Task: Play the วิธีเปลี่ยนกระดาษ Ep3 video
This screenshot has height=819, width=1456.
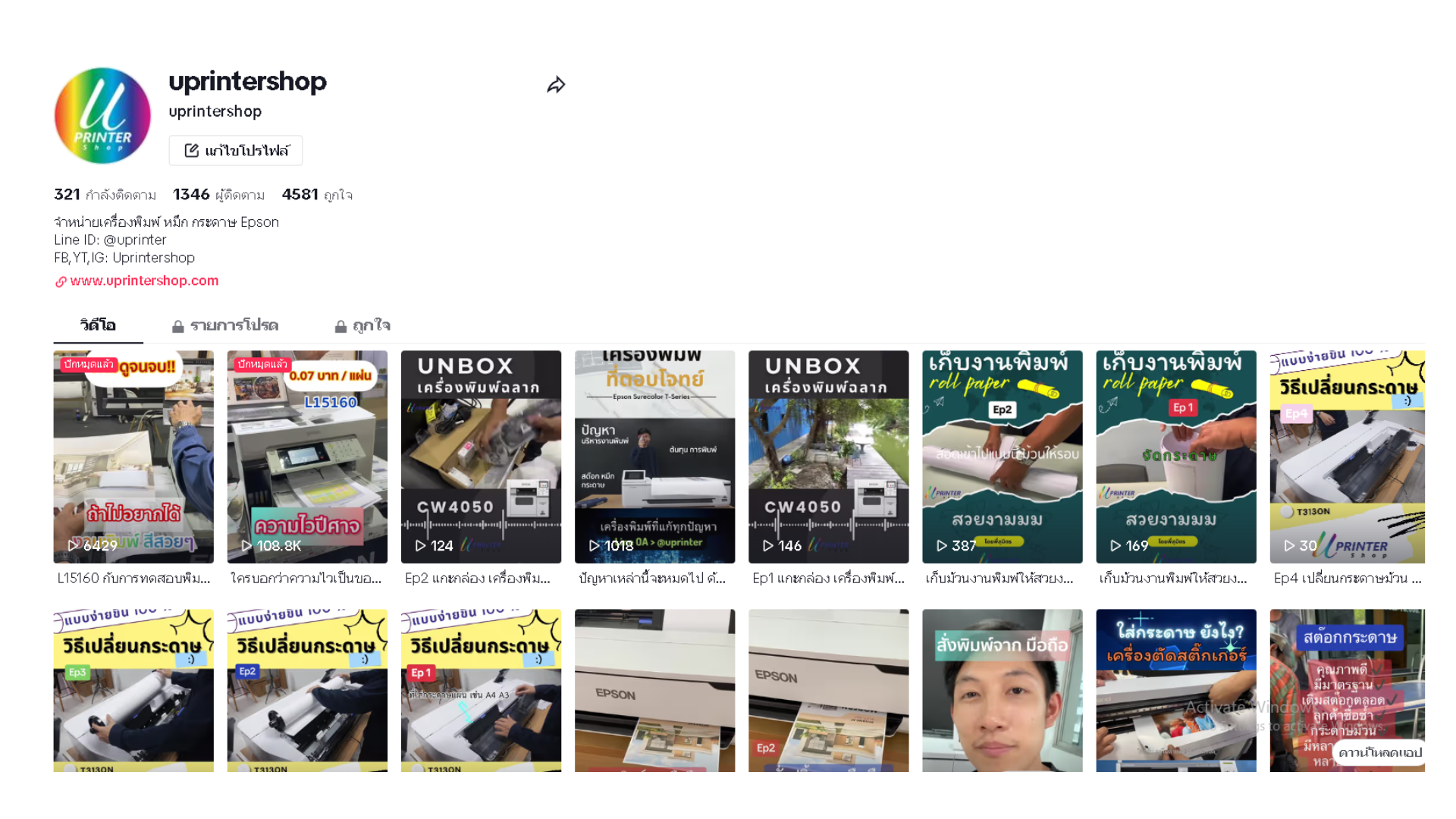Action: (x=133, y=690)
